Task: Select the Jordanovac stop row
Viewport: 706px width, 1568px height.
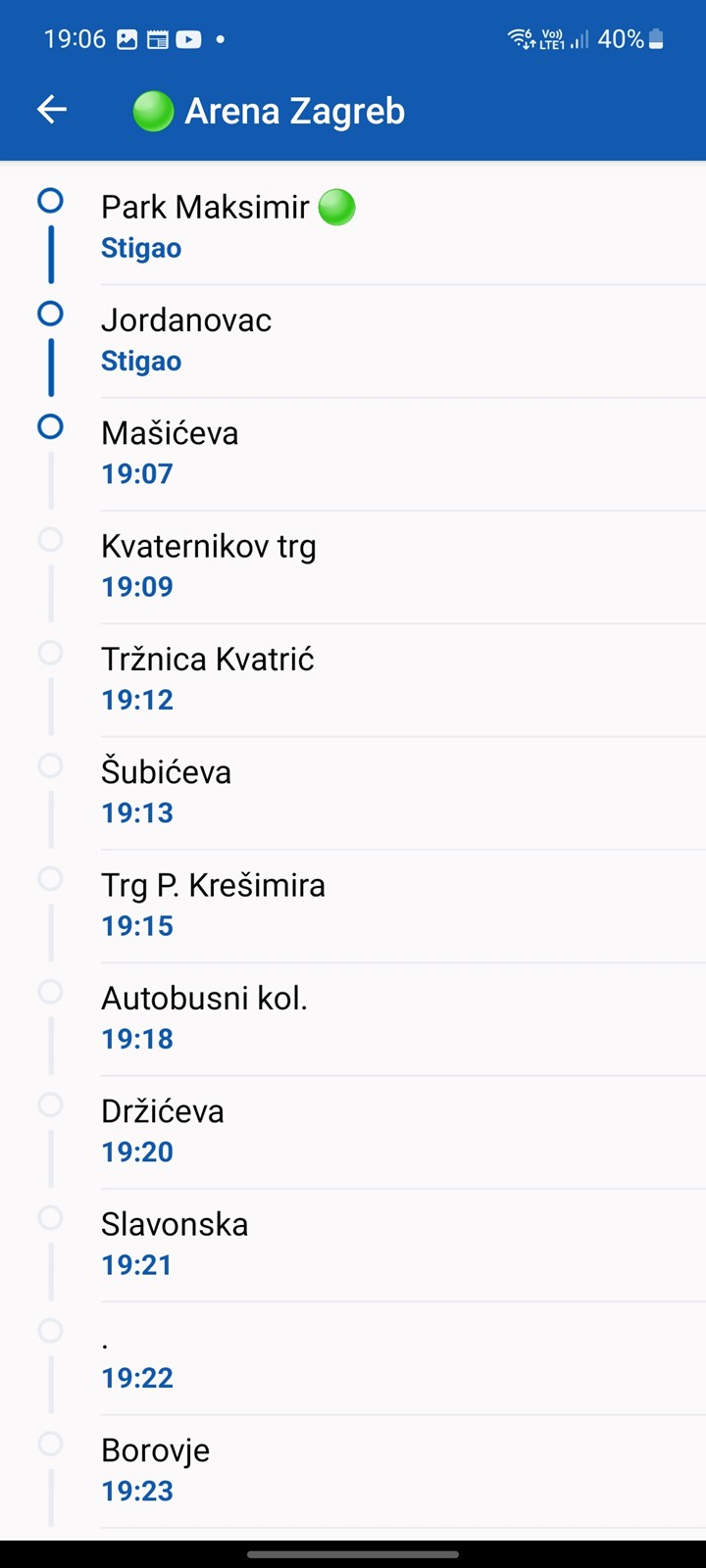Action: pyautogui.click(x=353, y=341)
